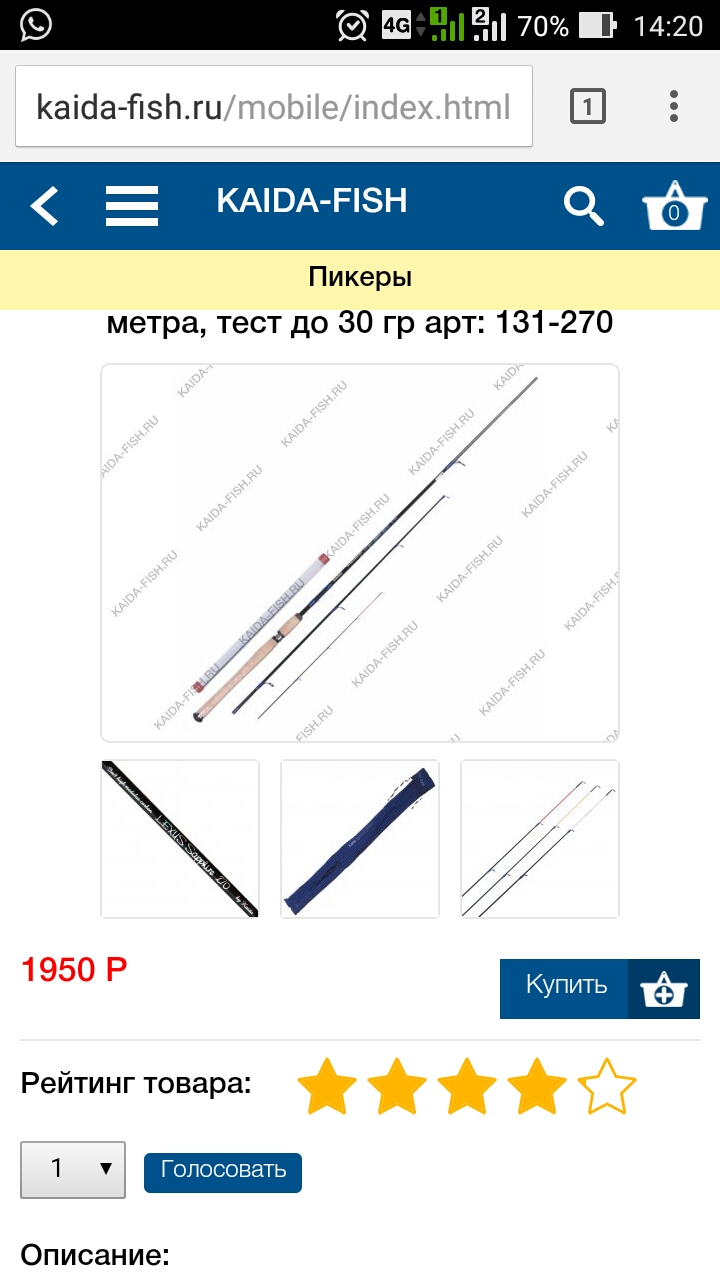720x1280 pixels.
Task: View the Lexus Sapphire rod label thumbnail
Action: point(180,839)
